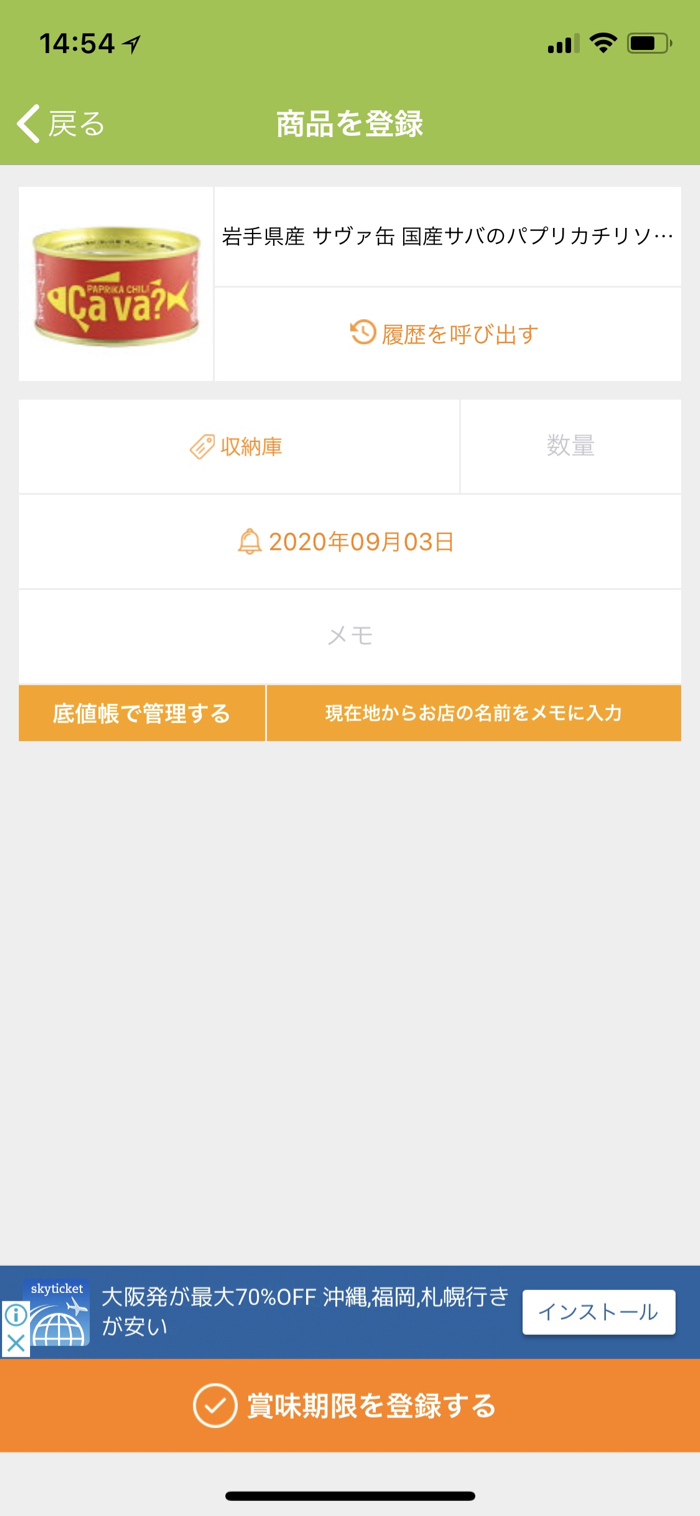Select 底値帳で管理する button
This screenshot has height=1516, width=700.
[x=142, y=713]
